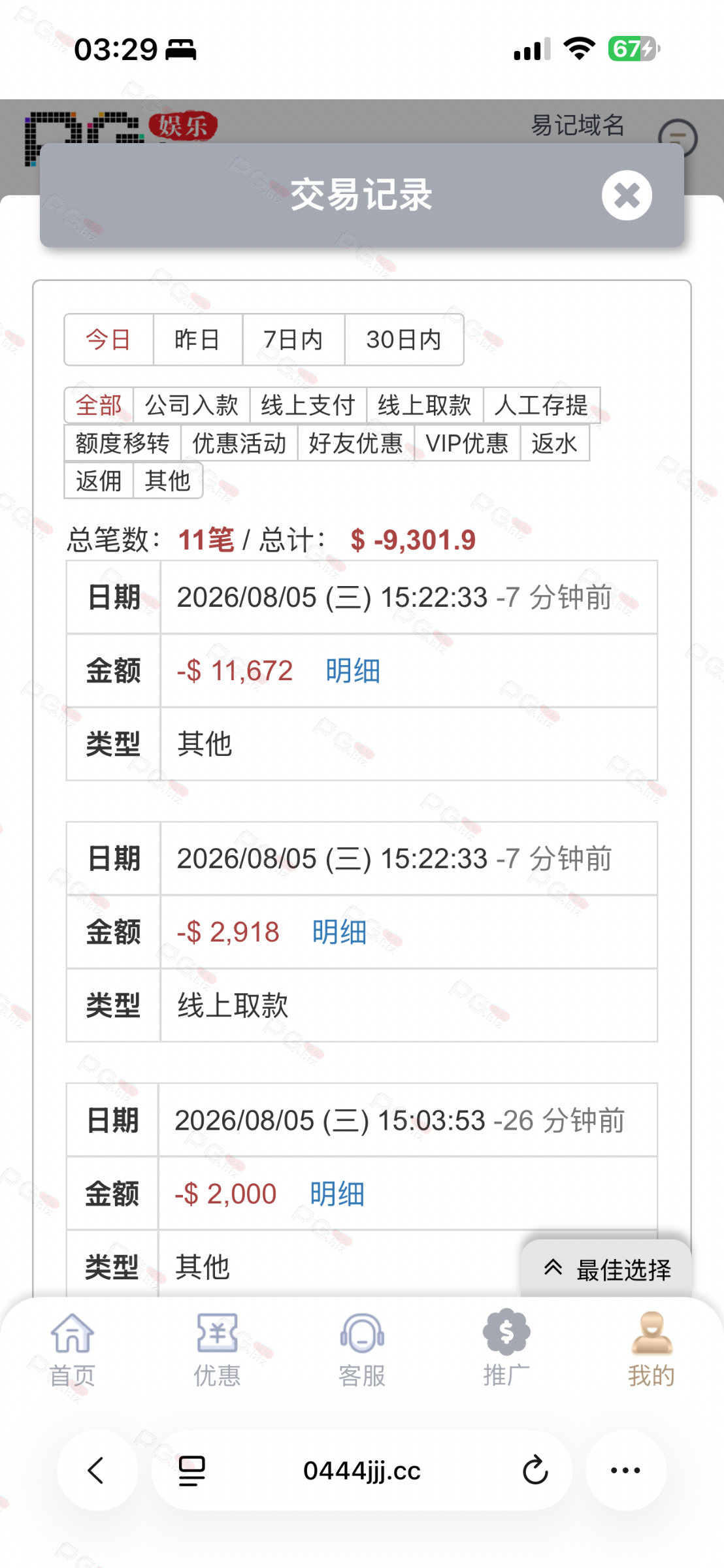Viewport: 724px width, 1568px height.
Task: Filter by 优惠活动
Action: (x=239, y=443)
